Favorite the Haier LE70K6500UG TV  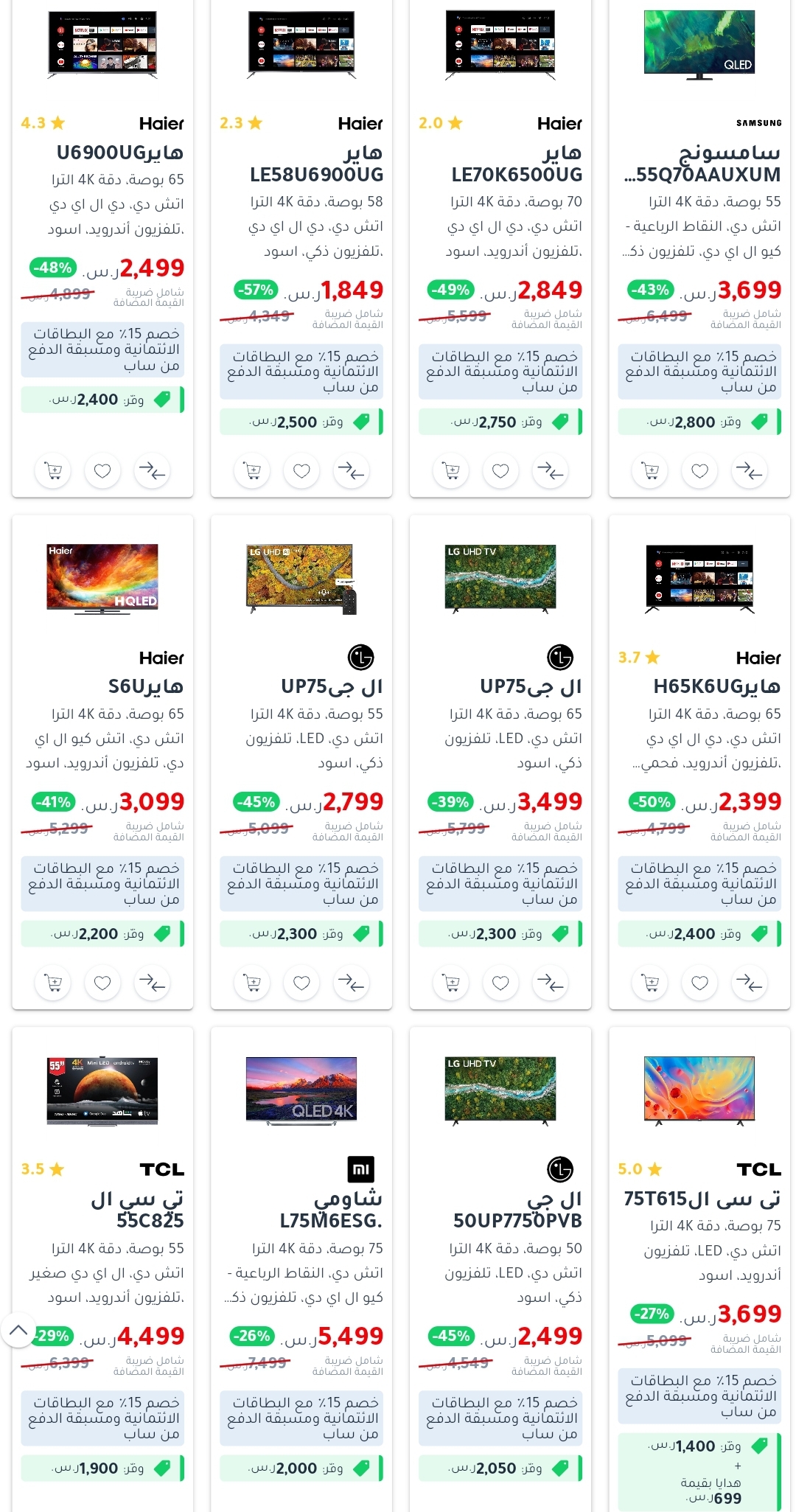tap(500, 470)
